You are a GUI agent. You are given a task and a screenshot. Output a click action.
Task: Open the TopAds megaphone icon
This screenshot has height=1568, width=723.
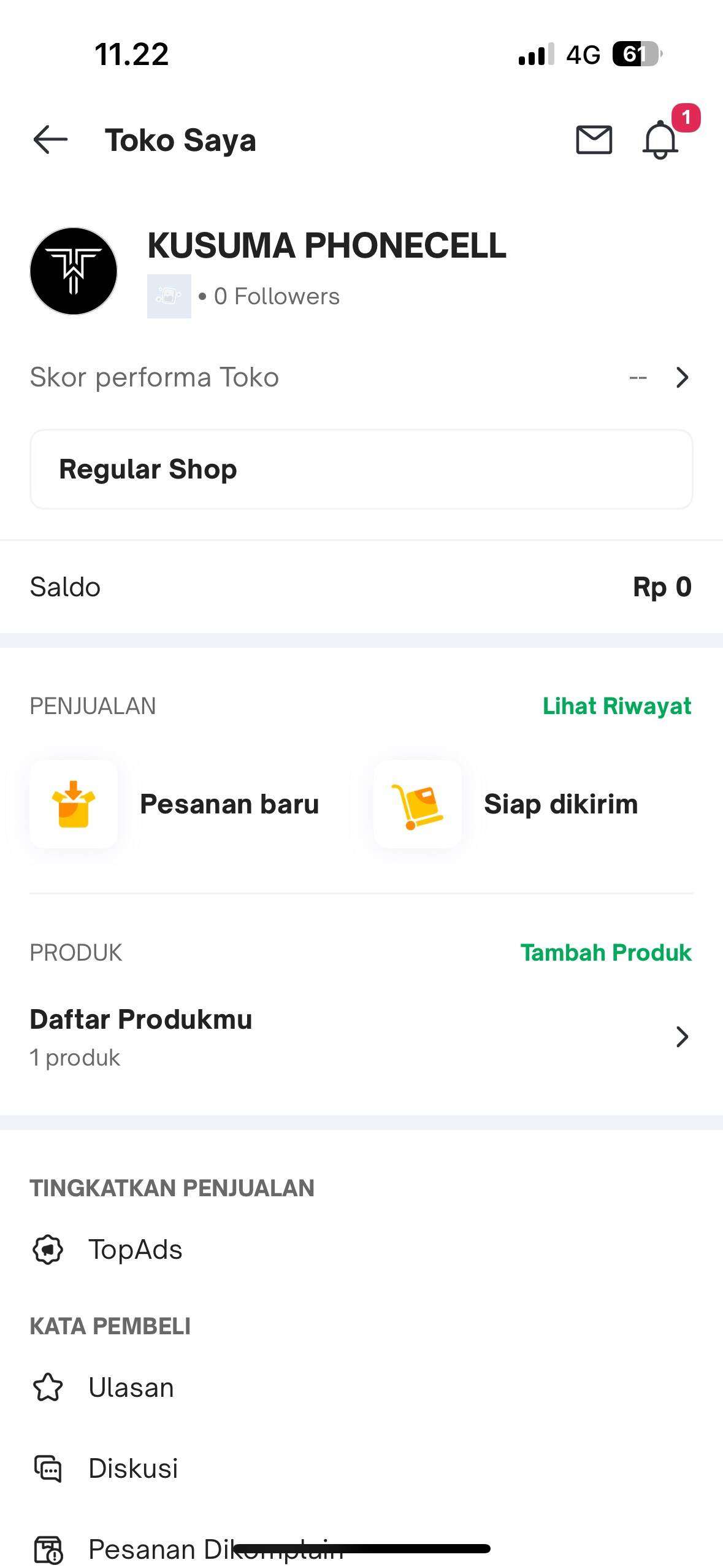click(x=49, y=1249)
